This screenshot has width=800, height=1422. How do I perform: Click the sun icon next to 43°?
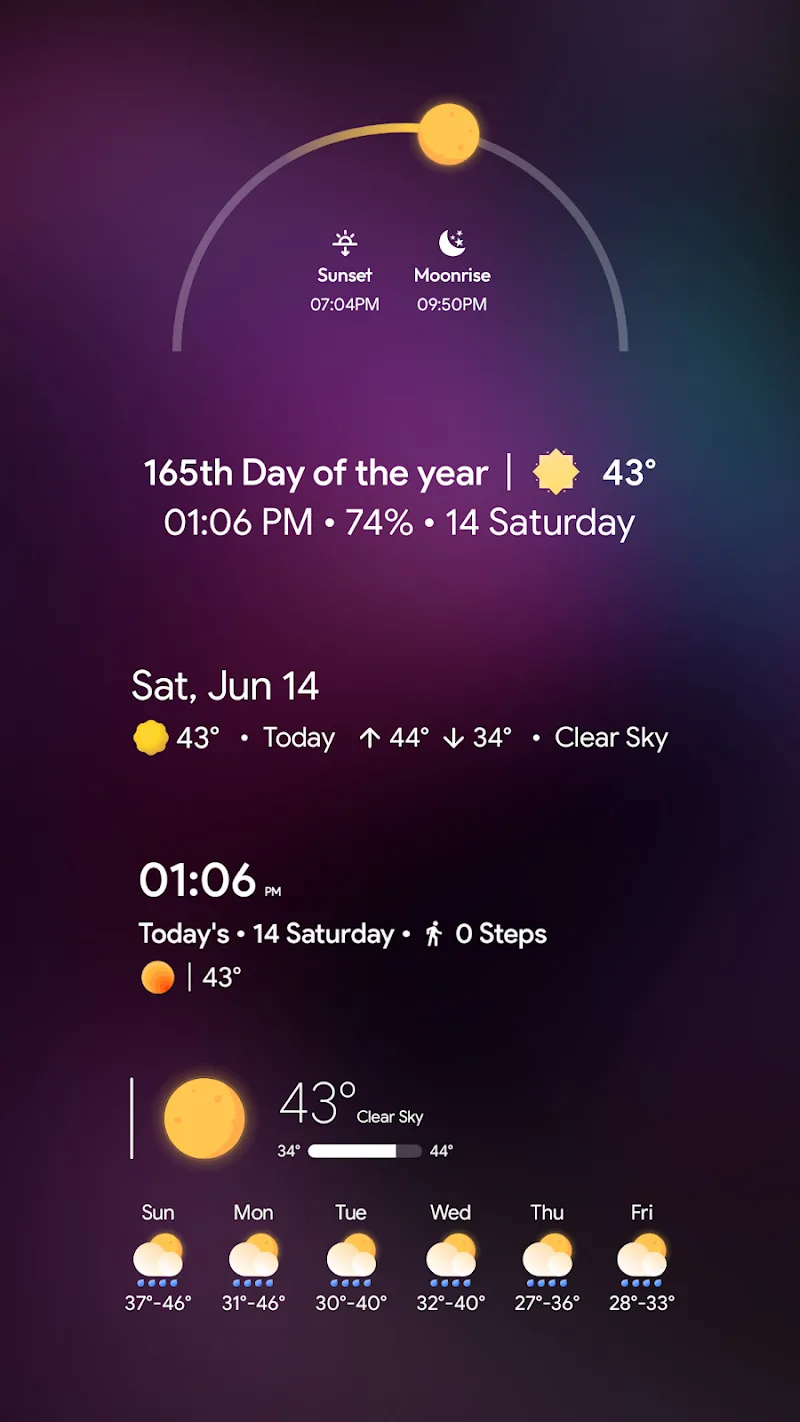557,471
